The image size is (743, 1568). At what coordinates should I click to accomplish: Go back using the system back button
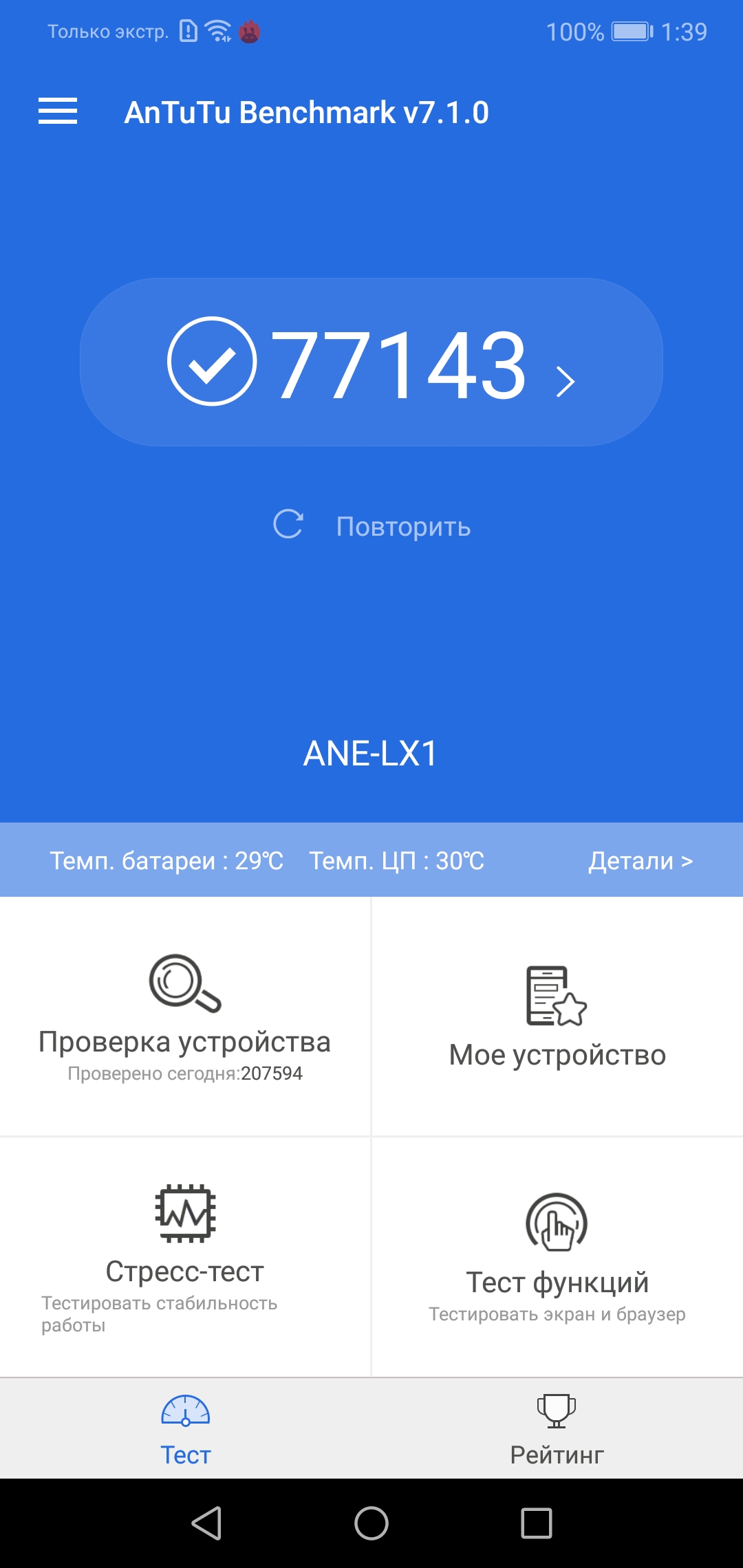pos(206,1523)
